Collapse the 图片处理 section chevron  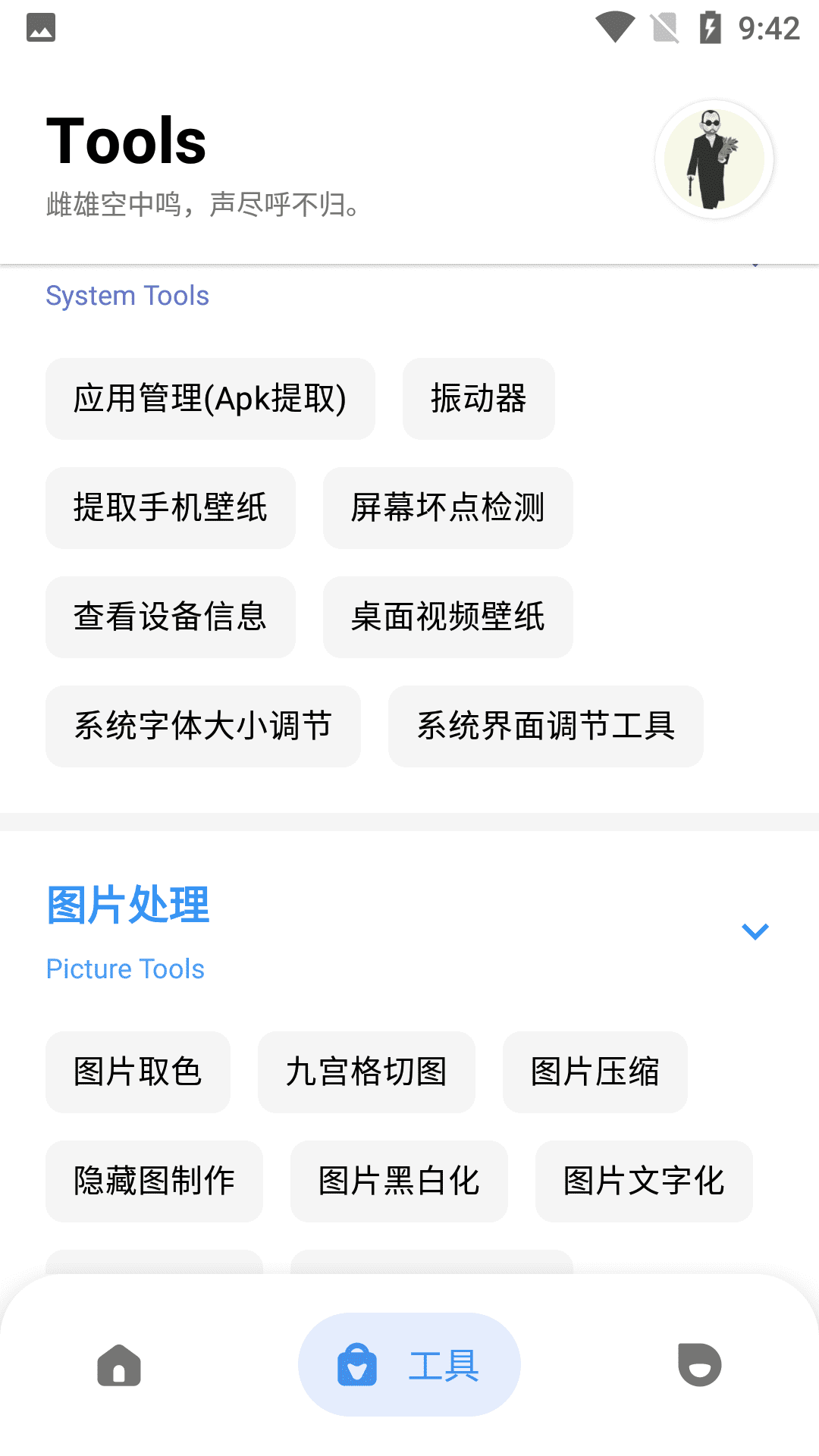point(755,931)
